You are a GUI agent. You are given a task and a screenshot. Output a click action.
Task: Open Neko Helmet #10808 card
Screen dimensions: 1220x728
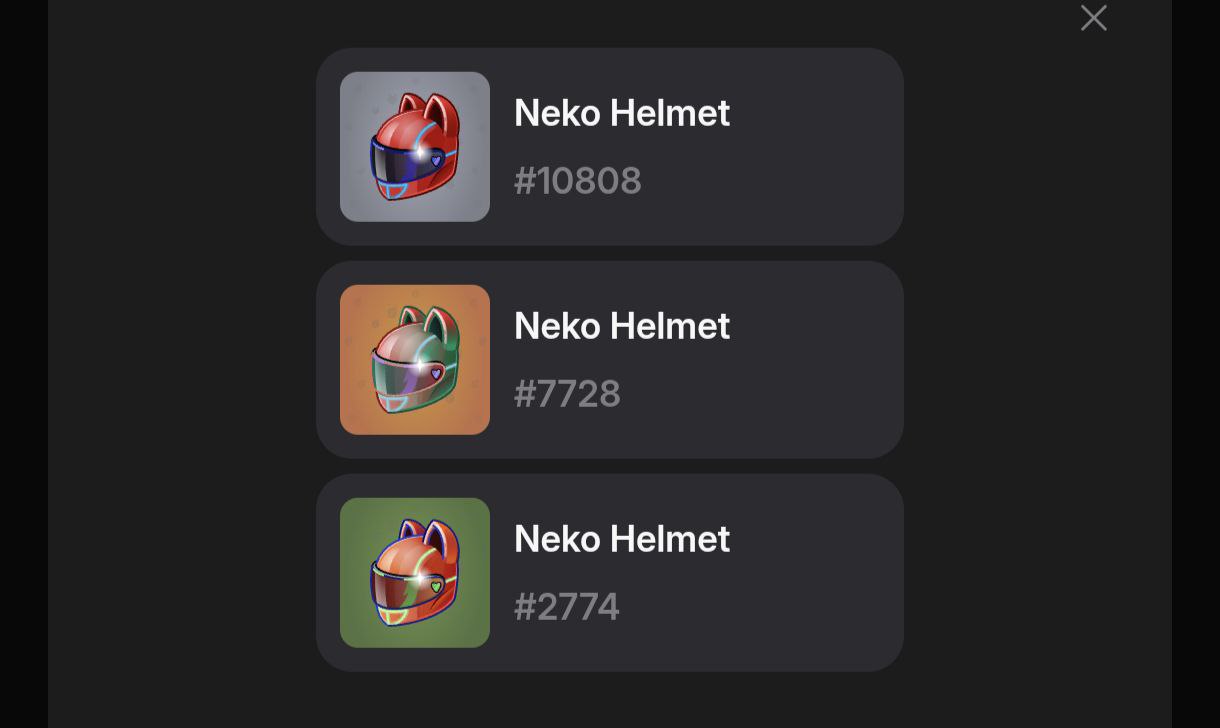[x=609, y=147]
